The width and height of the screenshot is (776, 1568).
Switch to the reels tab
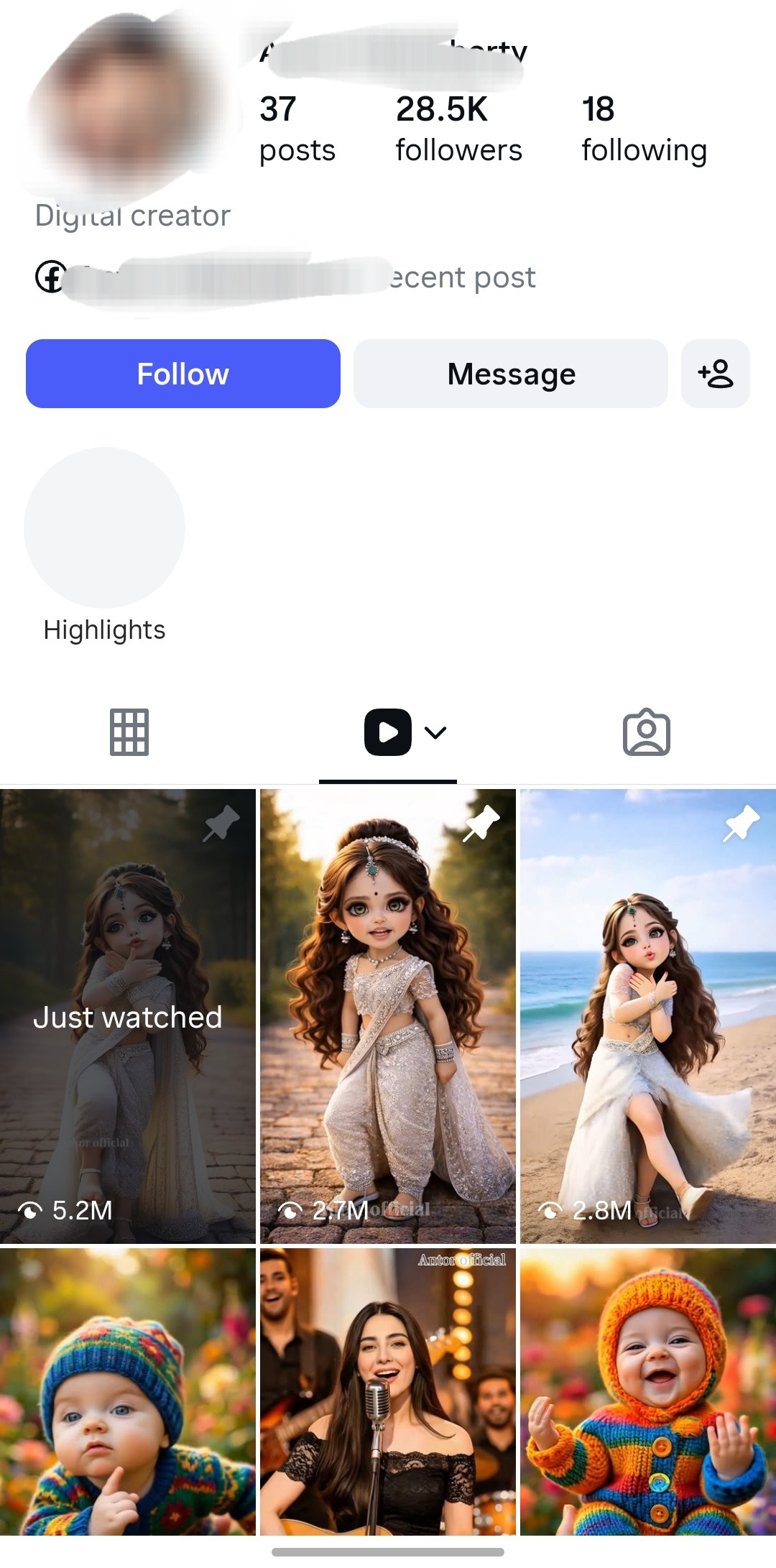click(388, 732)
